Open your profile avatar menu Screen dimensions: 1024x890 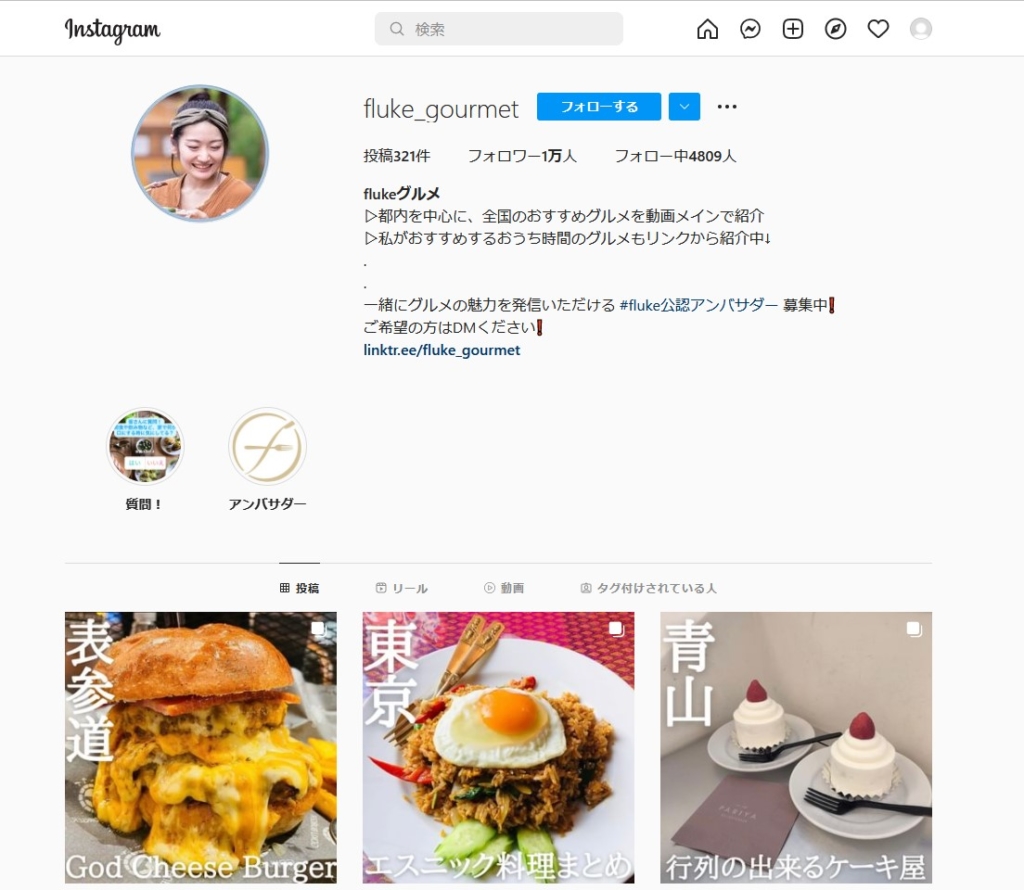921,29
